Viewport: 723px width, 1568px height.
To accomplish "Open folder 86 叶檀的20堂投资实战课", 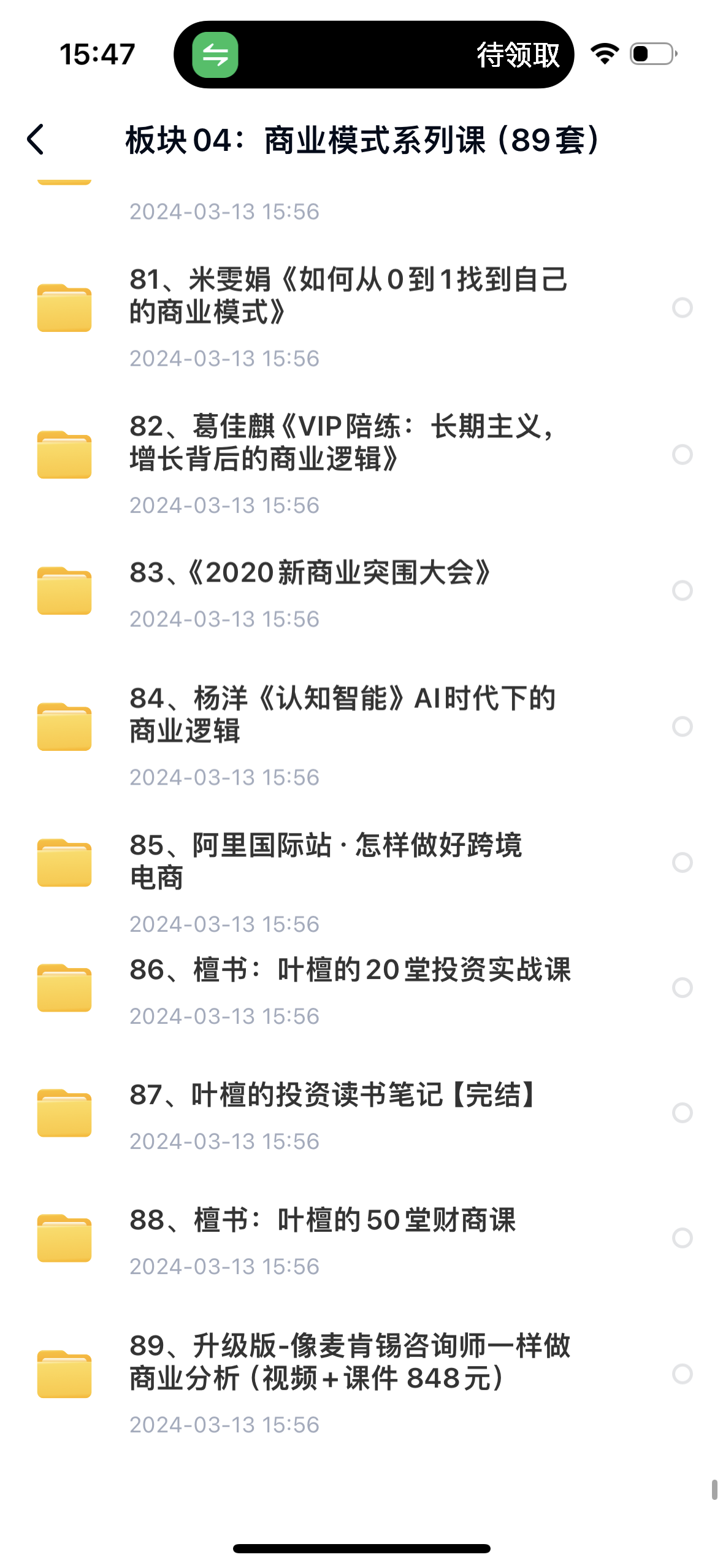I will click(350, 970).
